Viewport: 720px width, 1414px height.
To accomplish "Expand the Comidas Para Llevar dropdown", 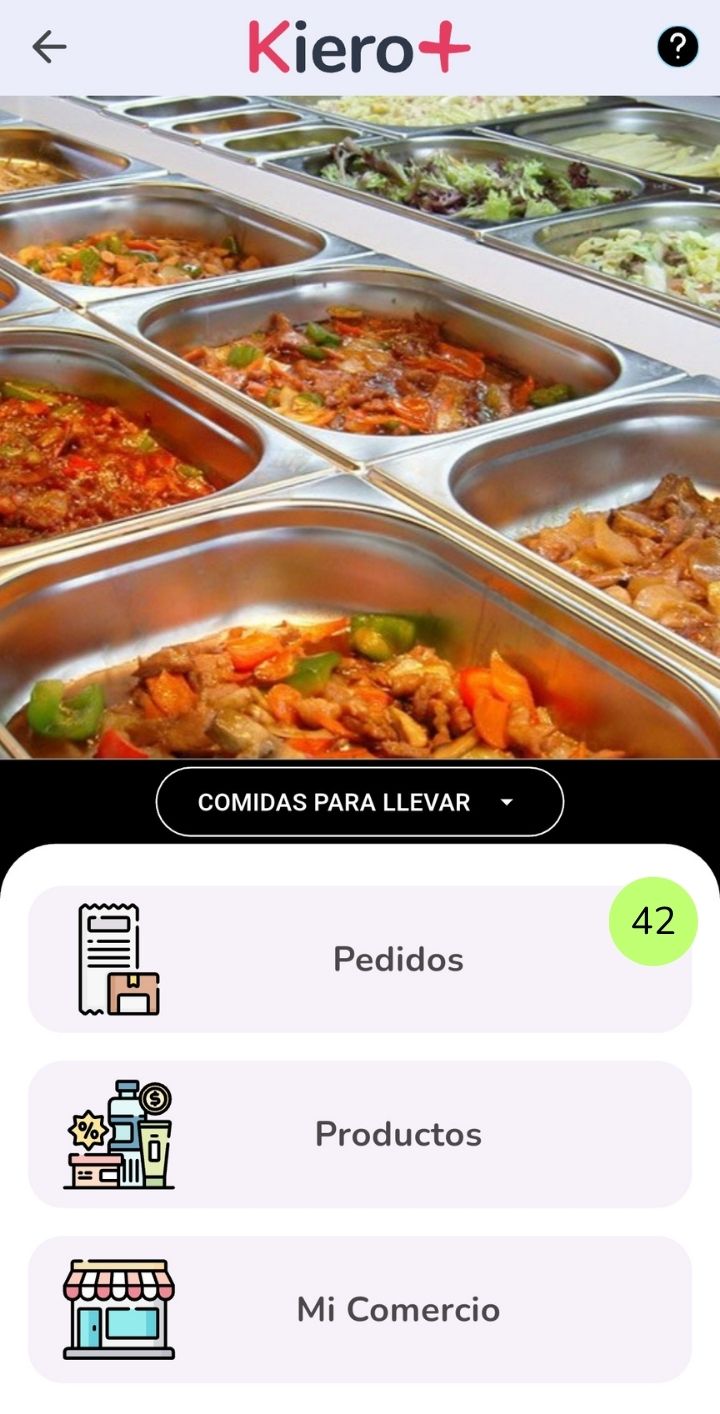I will point(360,802).
